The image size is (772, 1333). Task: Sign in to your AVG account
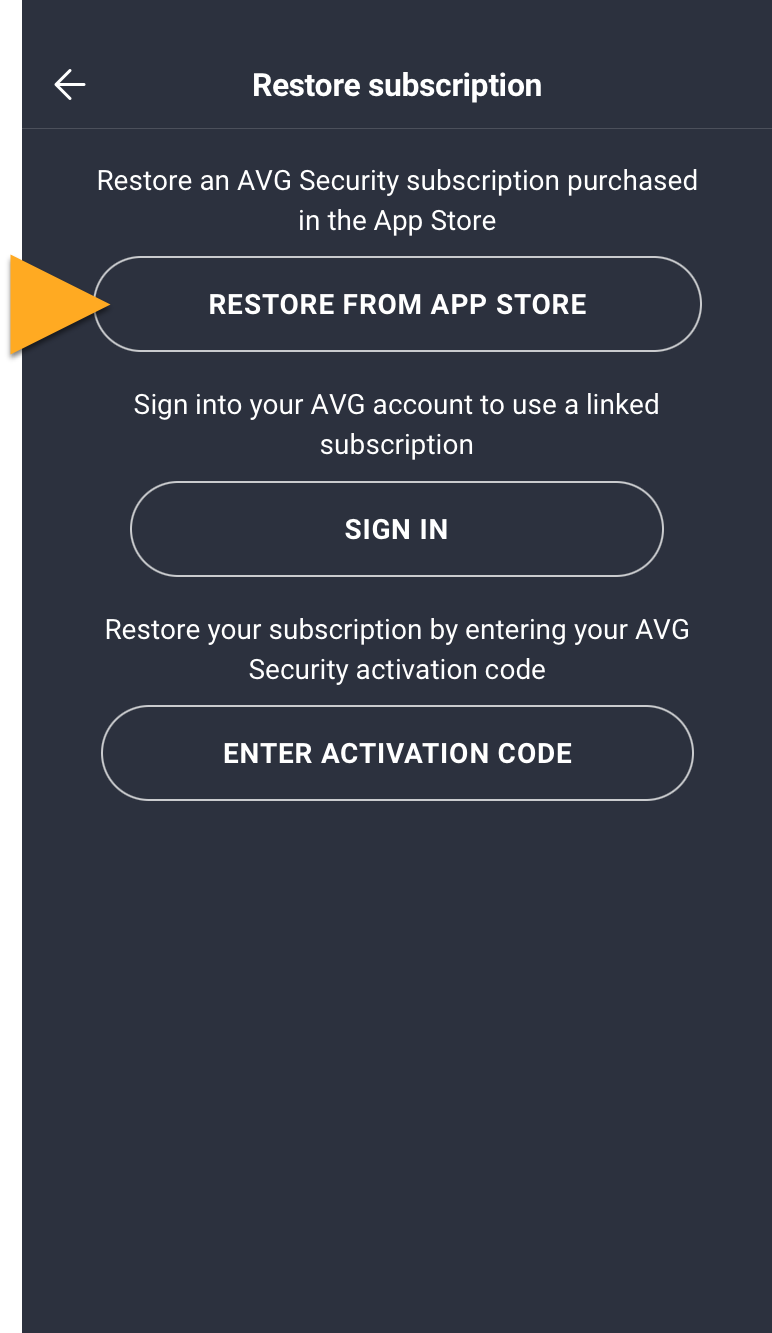click(397, 529)
